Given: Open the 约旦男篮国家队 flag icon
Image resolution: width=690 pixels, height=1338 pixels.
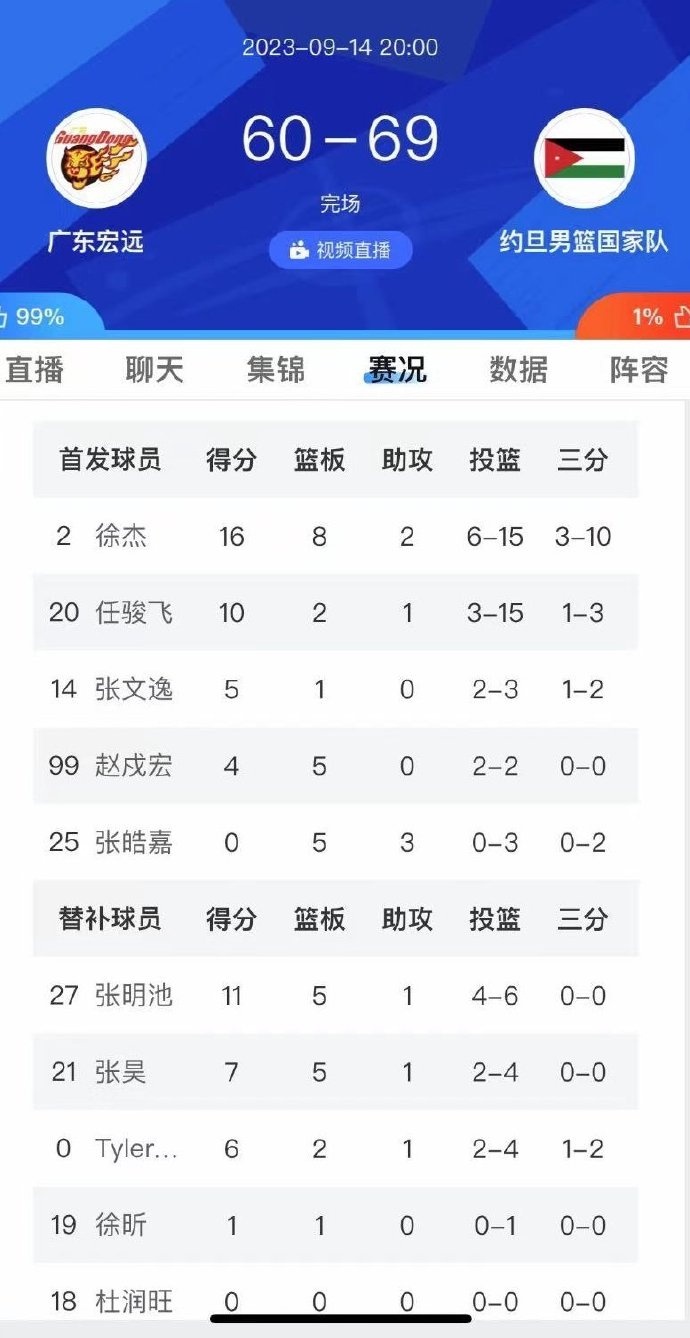Looking at the screenshot, I should (584, 158).
